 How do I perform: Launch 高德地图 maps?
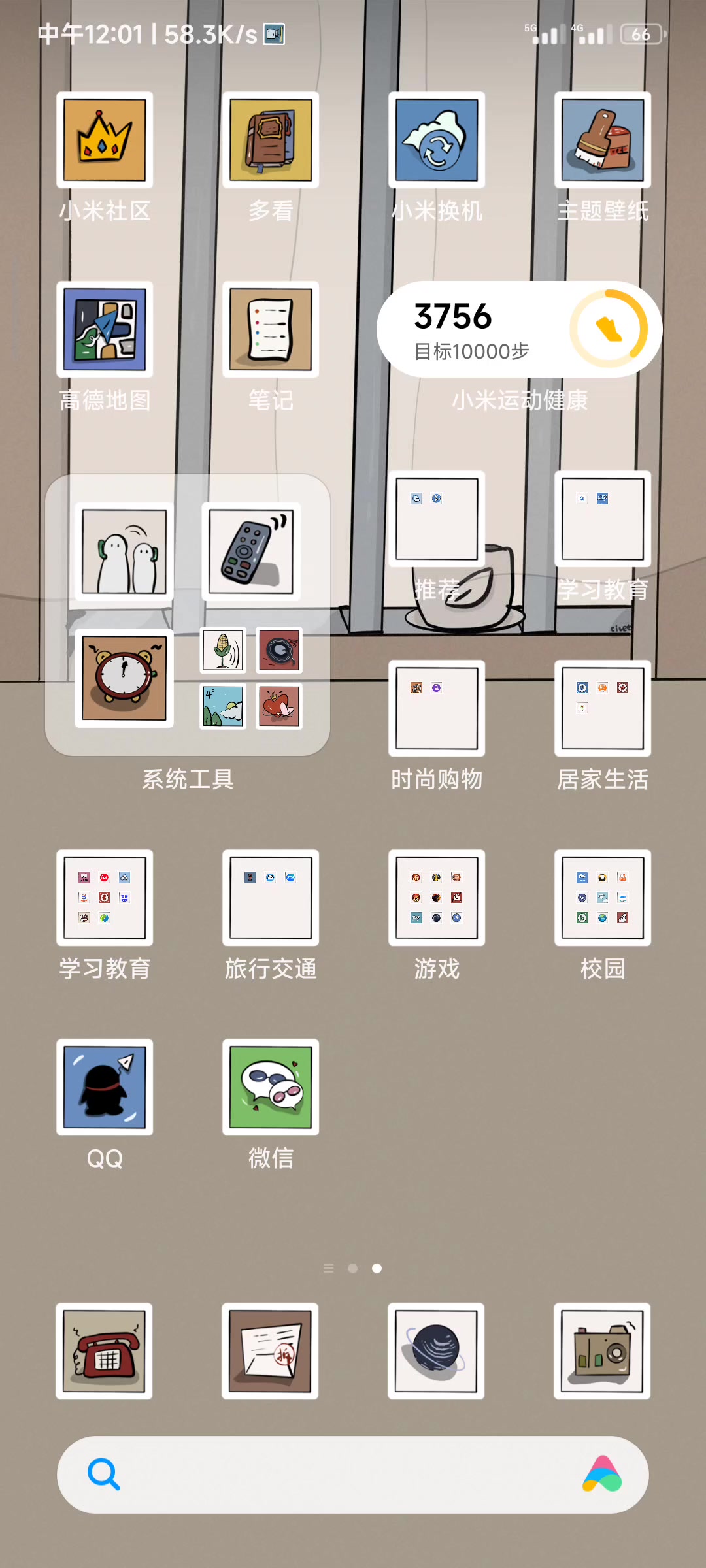(x=105, y=330)
